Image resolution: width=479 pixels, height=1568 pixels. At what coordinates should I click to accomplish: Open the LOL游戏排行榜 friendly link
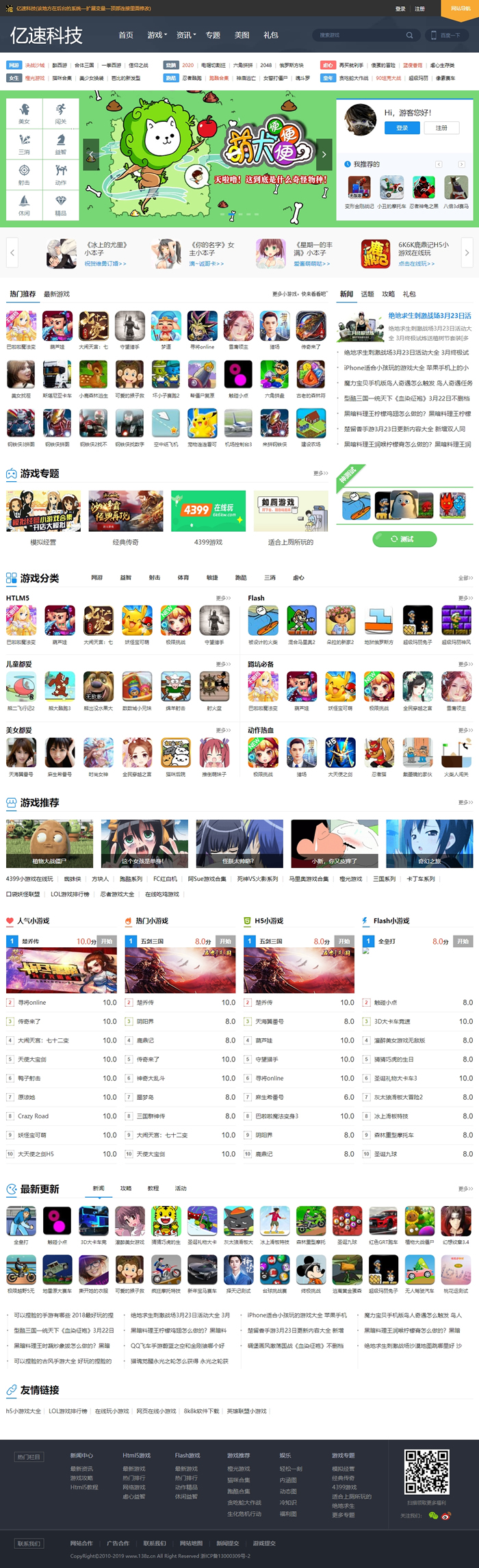pyautogui.click(x=68, y=1411)
